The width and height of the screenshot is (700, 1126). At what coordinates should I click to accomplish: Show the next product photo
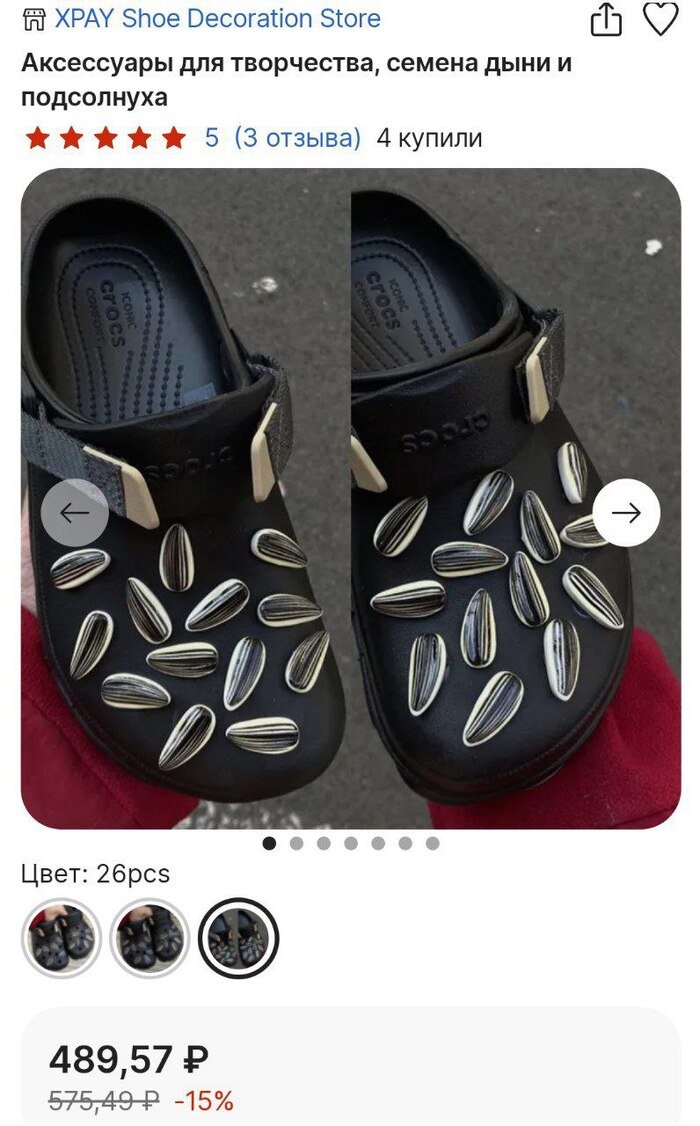[626, 513]
